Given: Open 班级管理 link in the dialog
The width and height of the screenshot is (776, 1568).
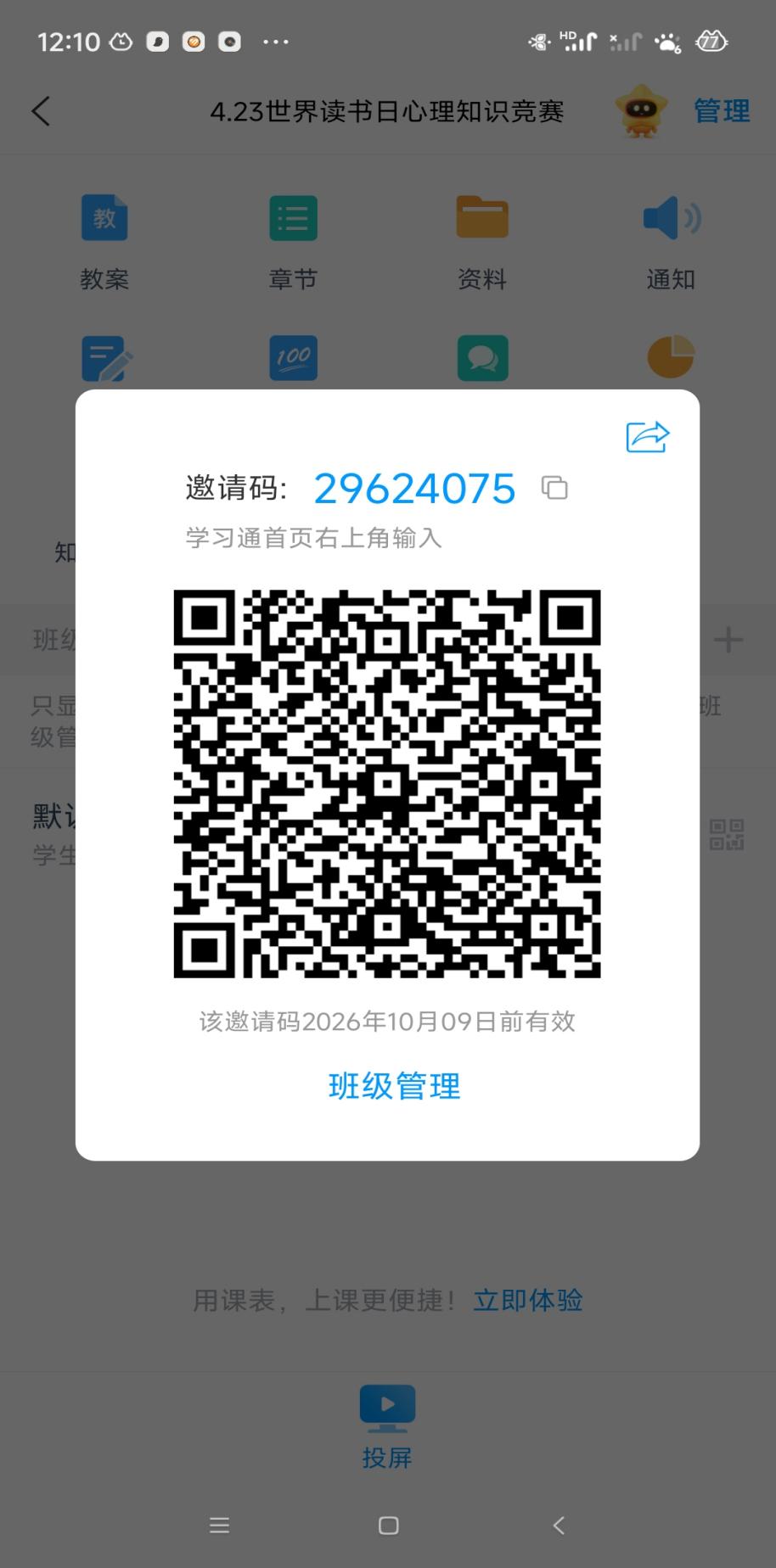Looking at the screenshot, I should pyautogui.click(x=394, y=1086).
